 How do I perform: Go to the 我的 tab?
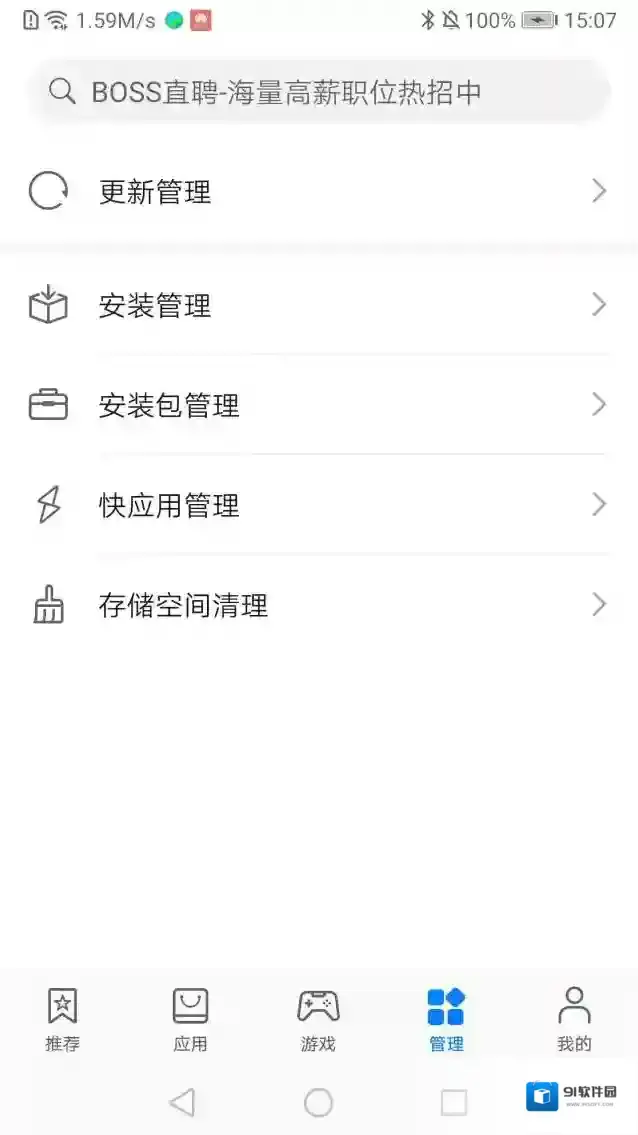[574, 1019]
